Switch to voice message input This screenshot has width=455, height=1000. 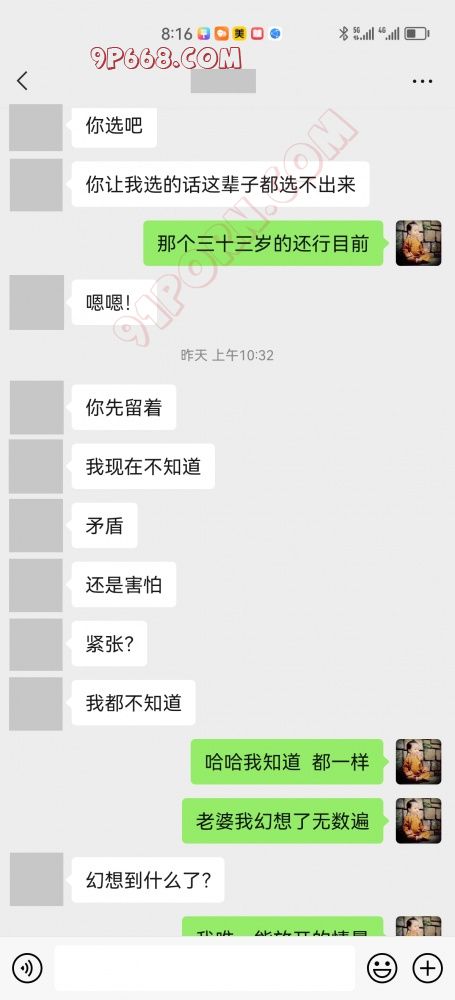[27, 968]
